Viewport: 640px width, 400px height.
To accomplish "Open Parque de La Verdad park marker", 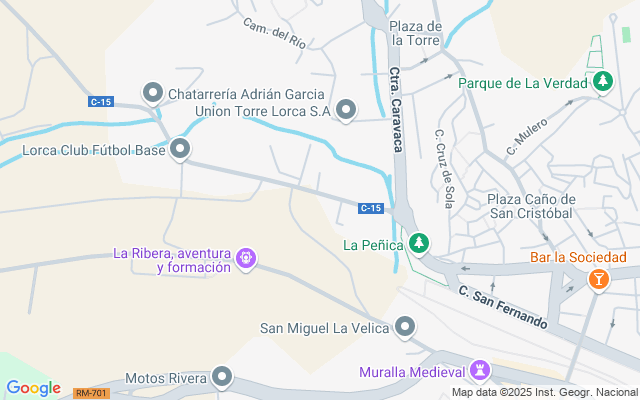I will [x=603, y=82].
